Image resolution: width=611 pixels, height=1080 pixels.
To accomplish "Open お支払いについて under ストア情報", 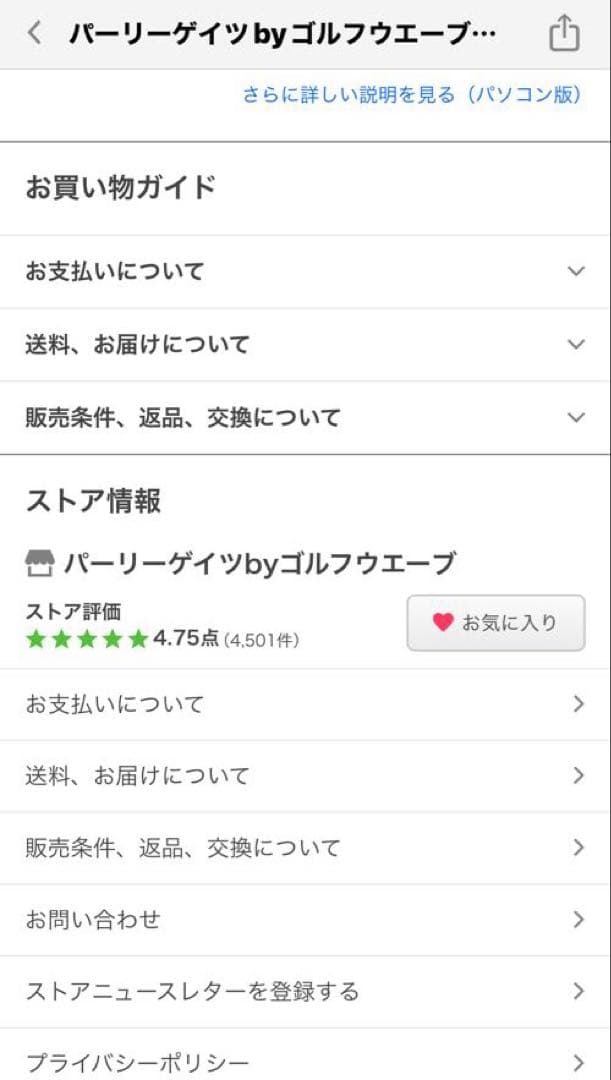I will [x=305, y=704].
